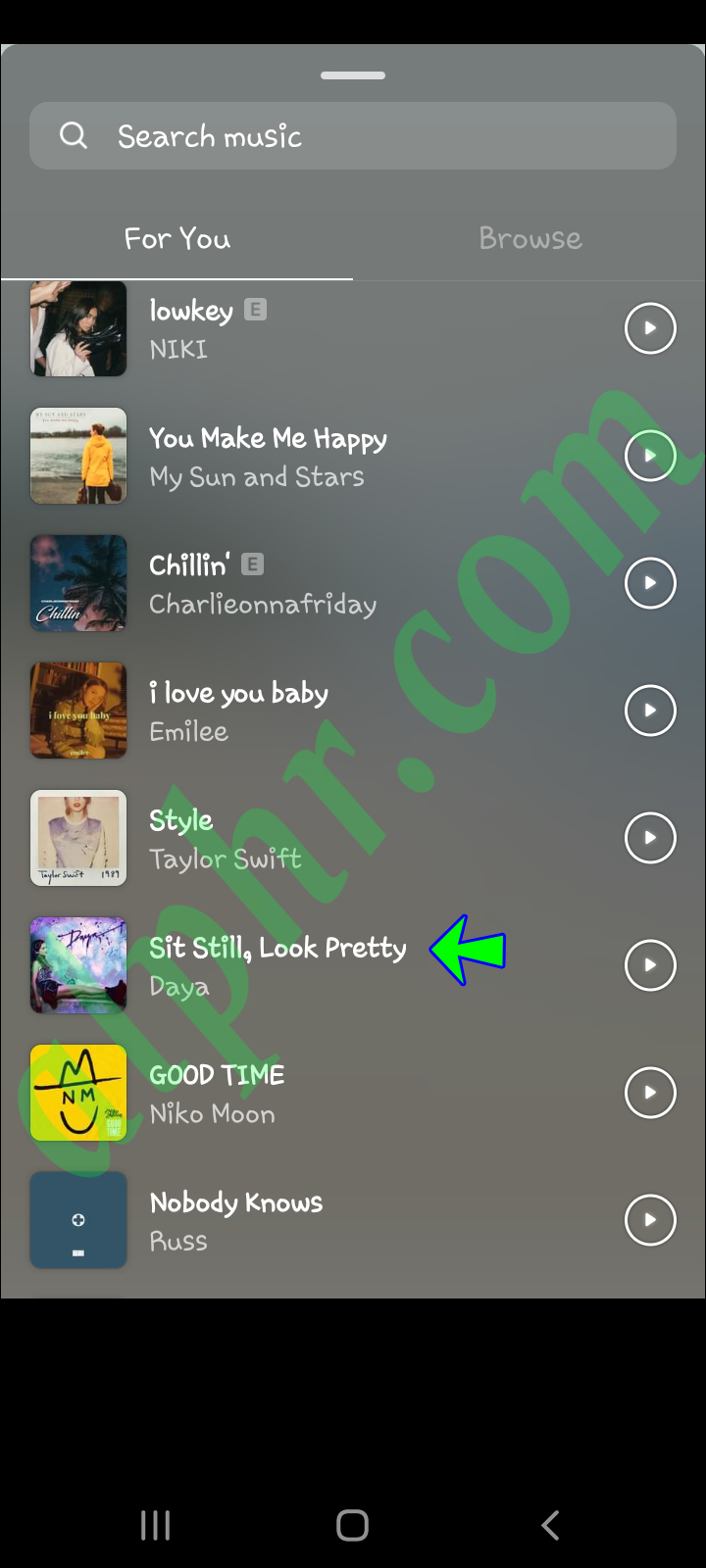Preview Style by Taylor Swift
This screenshot has width=706, height=1568.
[x=650, y=838]
